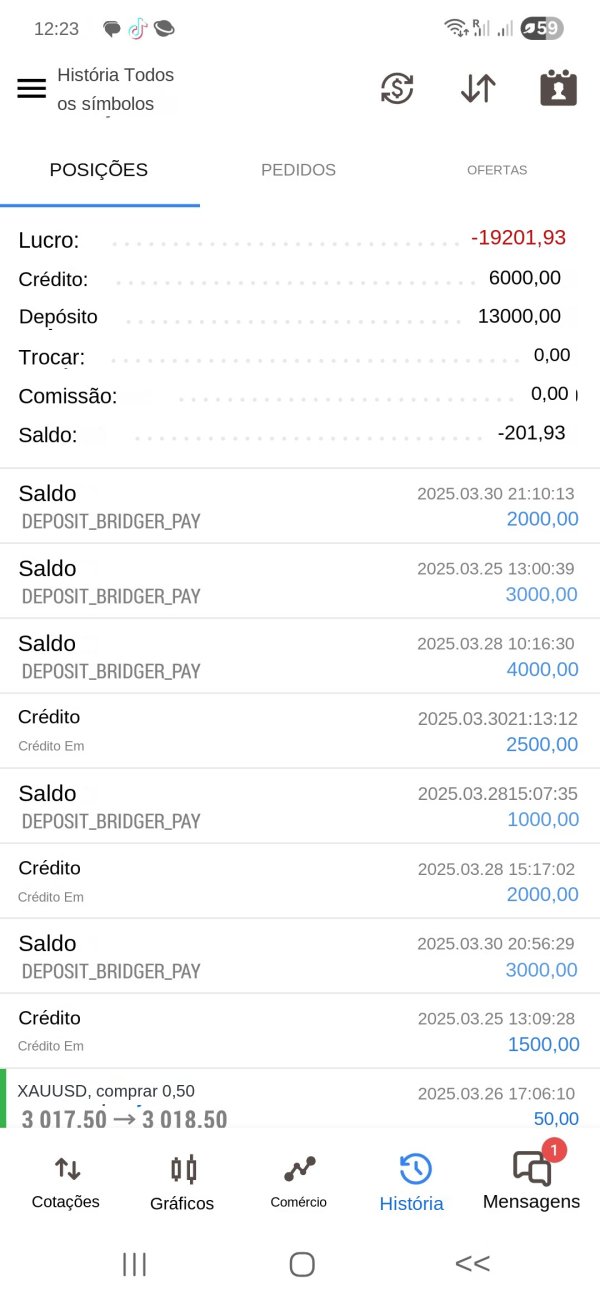Viewport: 600px width, 1300px height.
Task: Tap the currency dollar refresh icon
Action: click(397, 88)
